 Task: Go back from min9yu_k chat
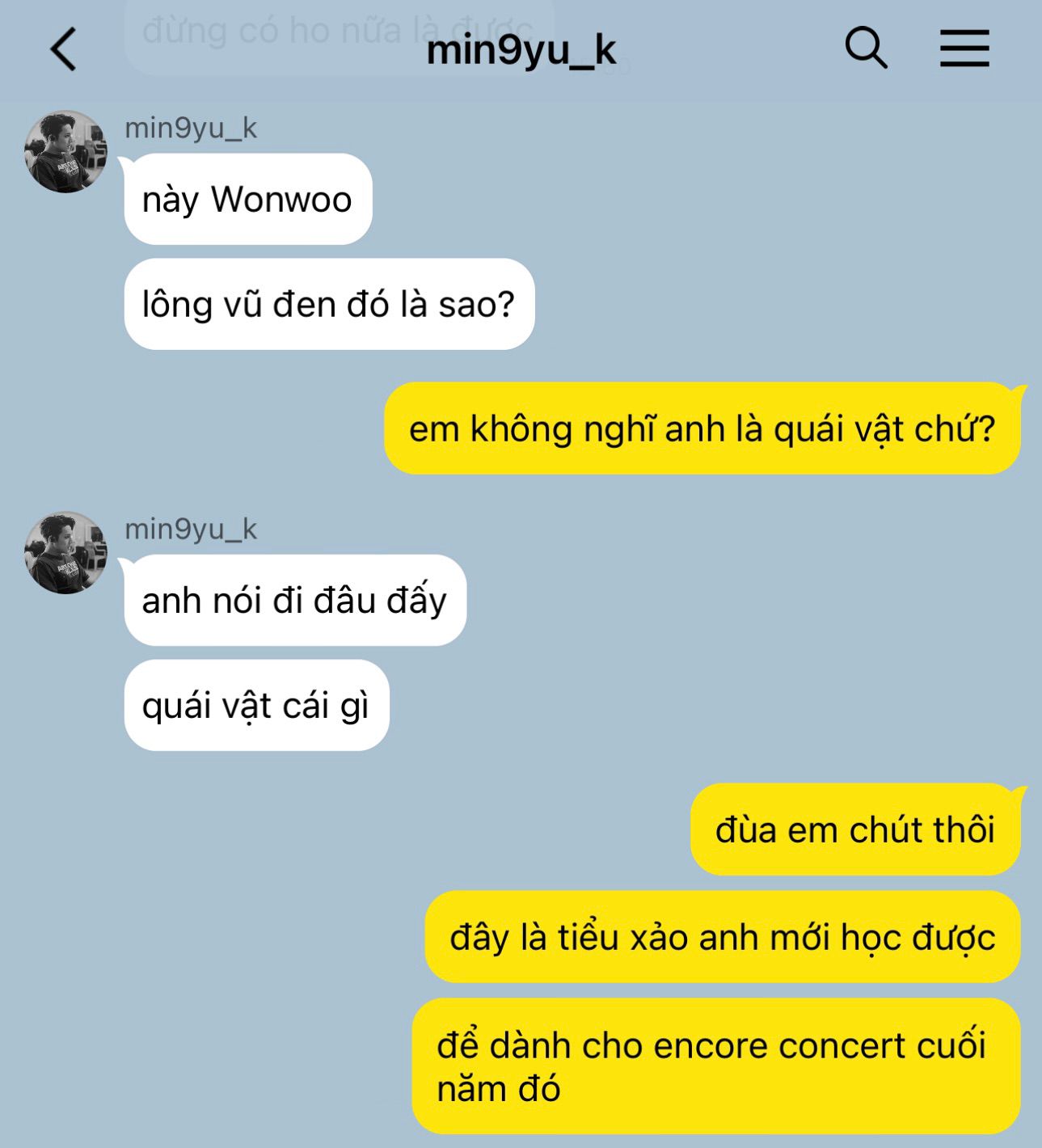pos(63,49)
